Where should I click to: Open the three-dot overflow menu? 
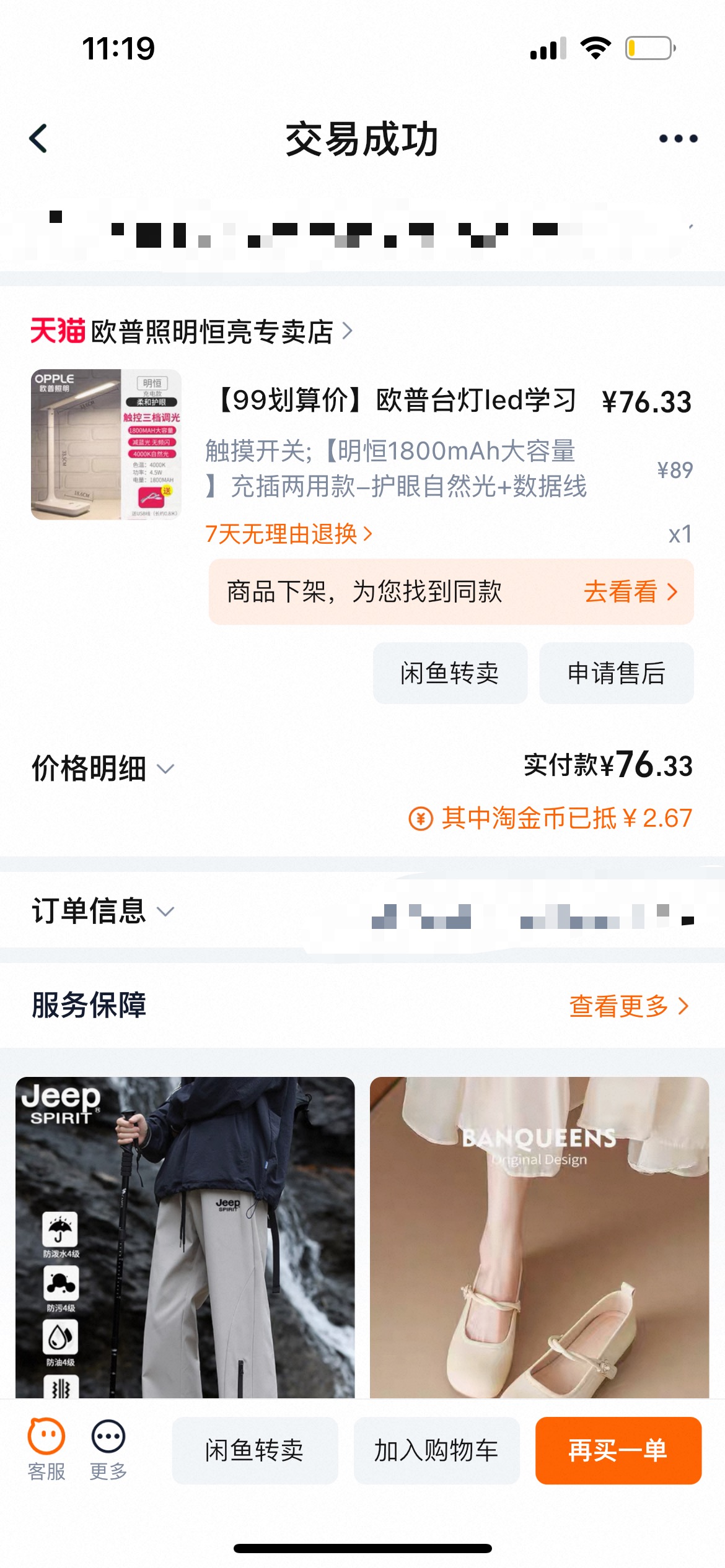tap(678, 138)
